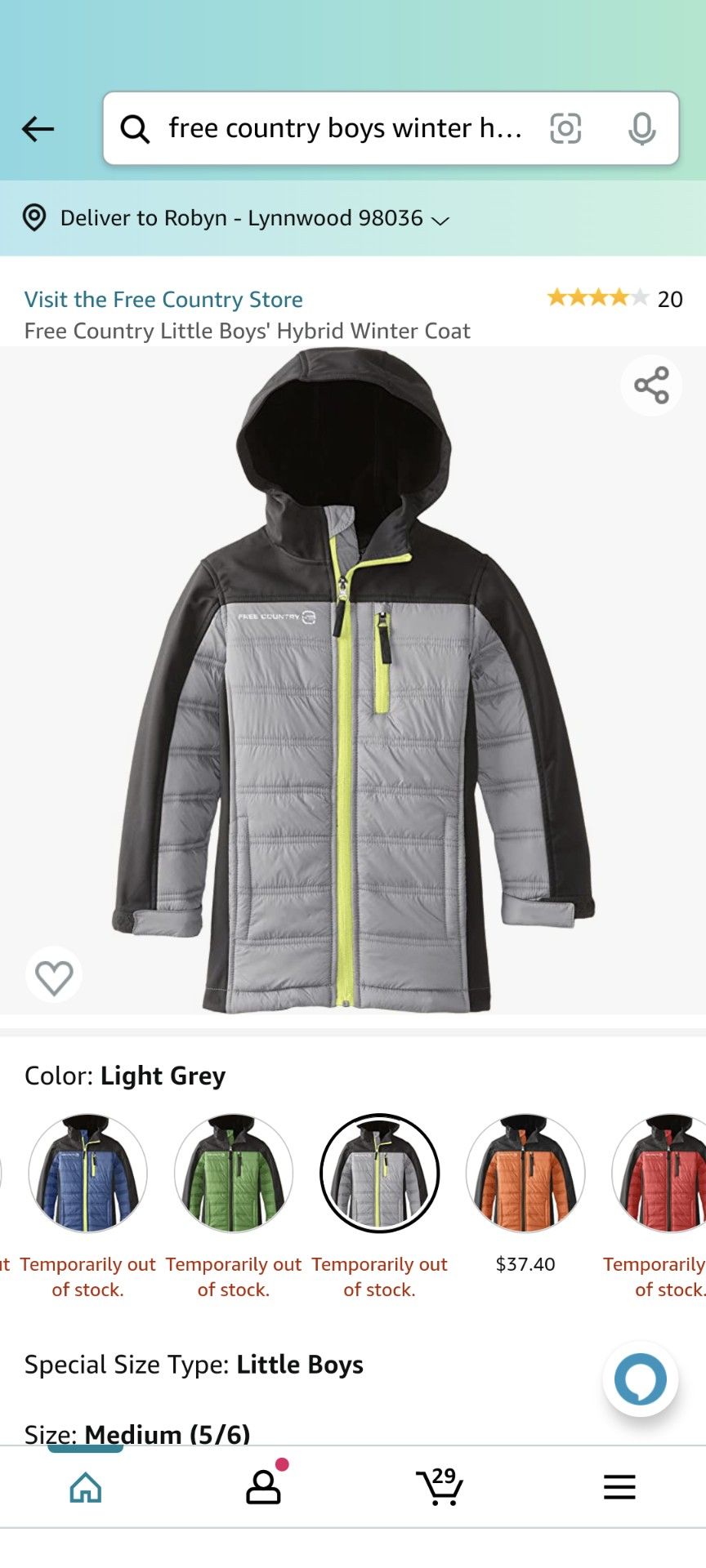
Task: Tap the search field for free country boys
Action: tap(343, 129)
